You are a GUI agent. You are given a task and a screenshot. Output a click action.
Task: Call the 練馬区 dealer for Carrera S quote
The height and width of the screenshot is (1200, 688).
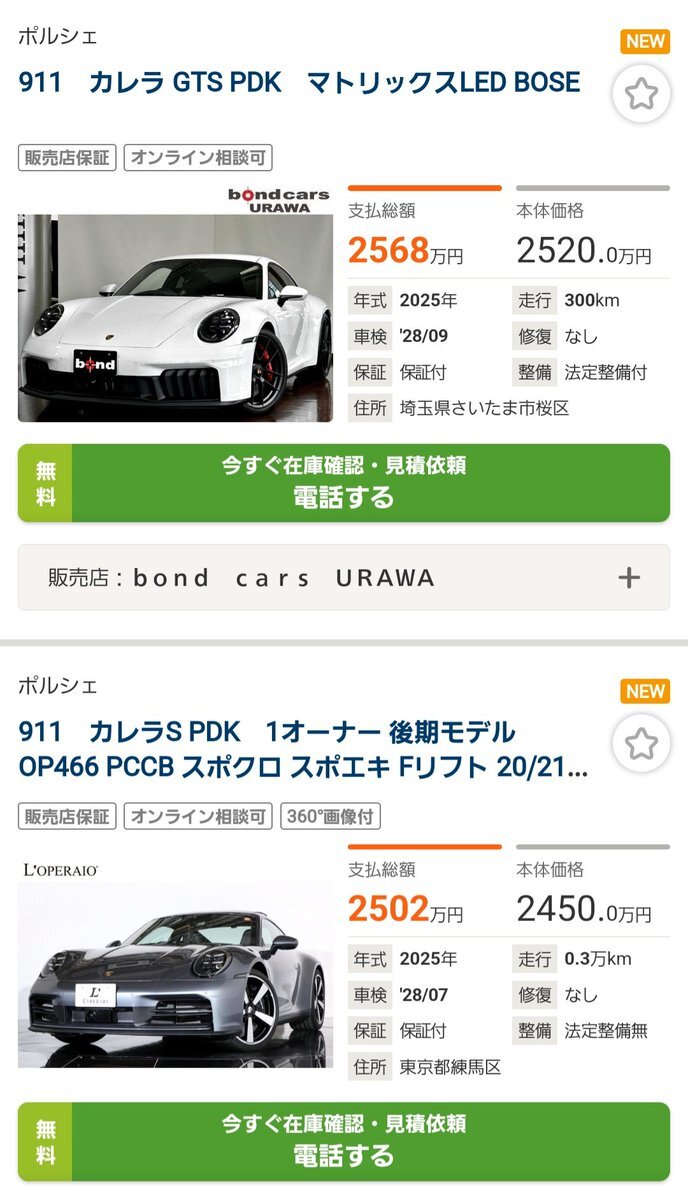[344, 1141]
